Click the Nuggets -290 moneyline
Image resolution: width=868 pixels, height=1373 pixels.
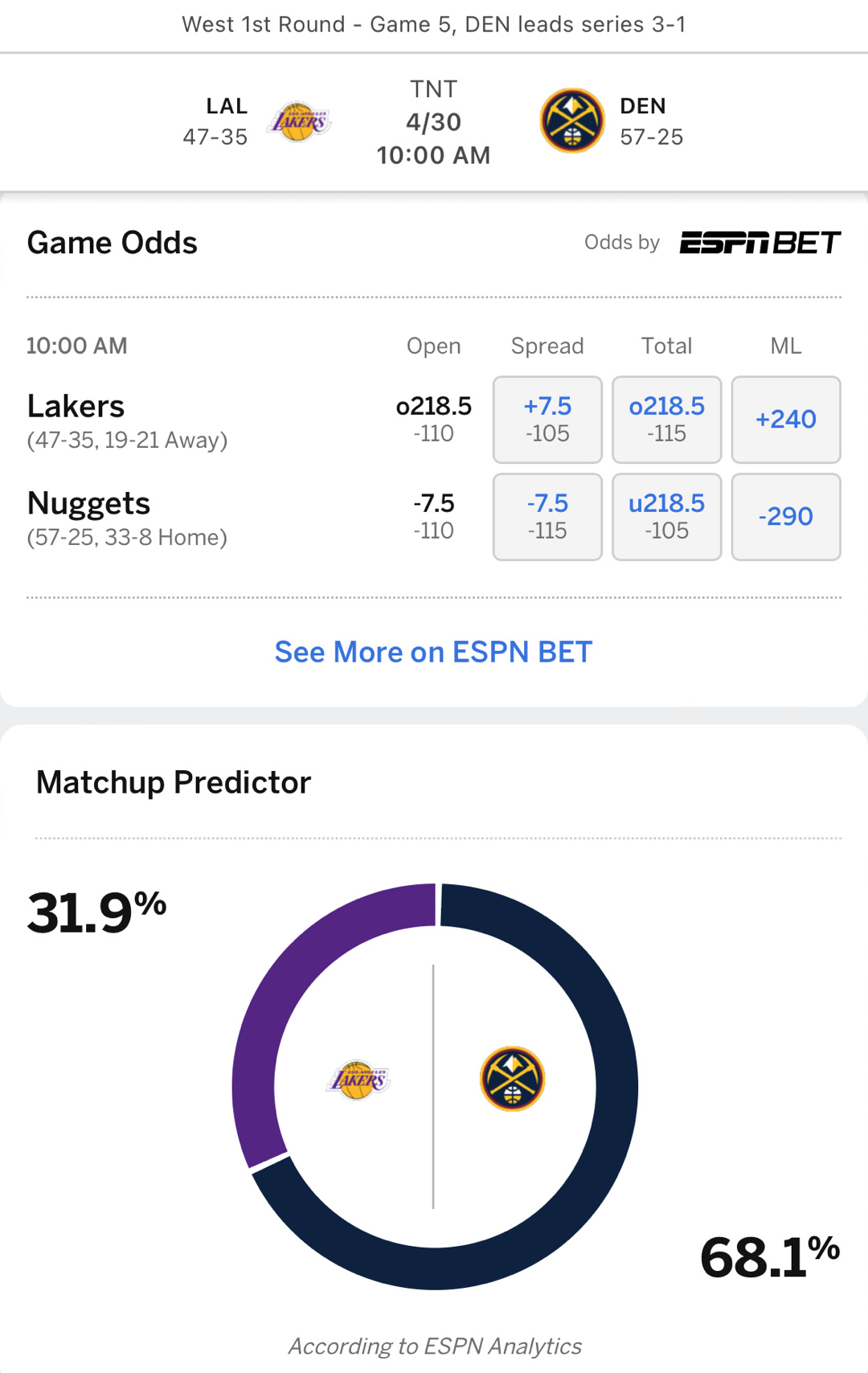tap(785, 516)
